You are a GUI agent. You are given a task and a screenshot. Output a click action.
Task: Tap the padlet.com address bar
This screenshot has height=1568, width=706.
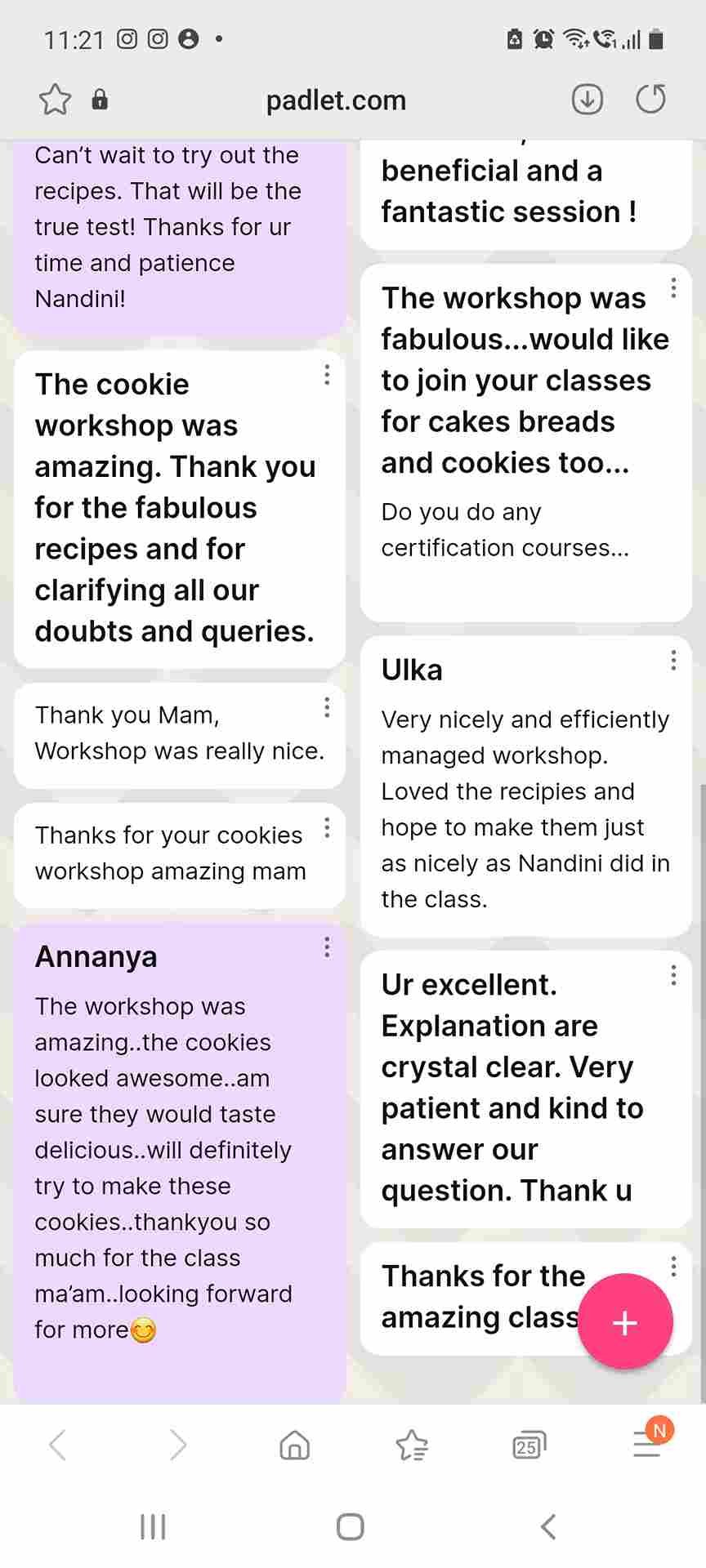pyautogui.click(x=336, y=100)
